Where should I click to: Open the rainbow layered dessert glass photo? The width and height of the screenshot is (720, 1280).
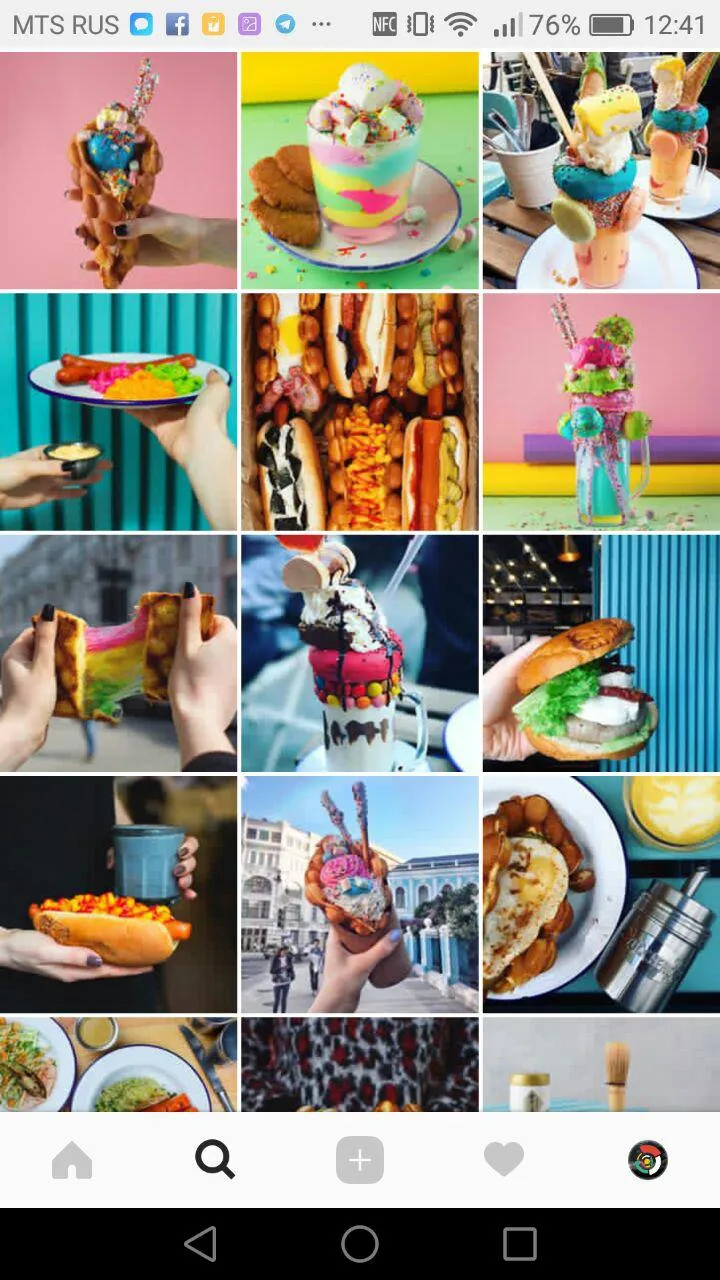360,170
